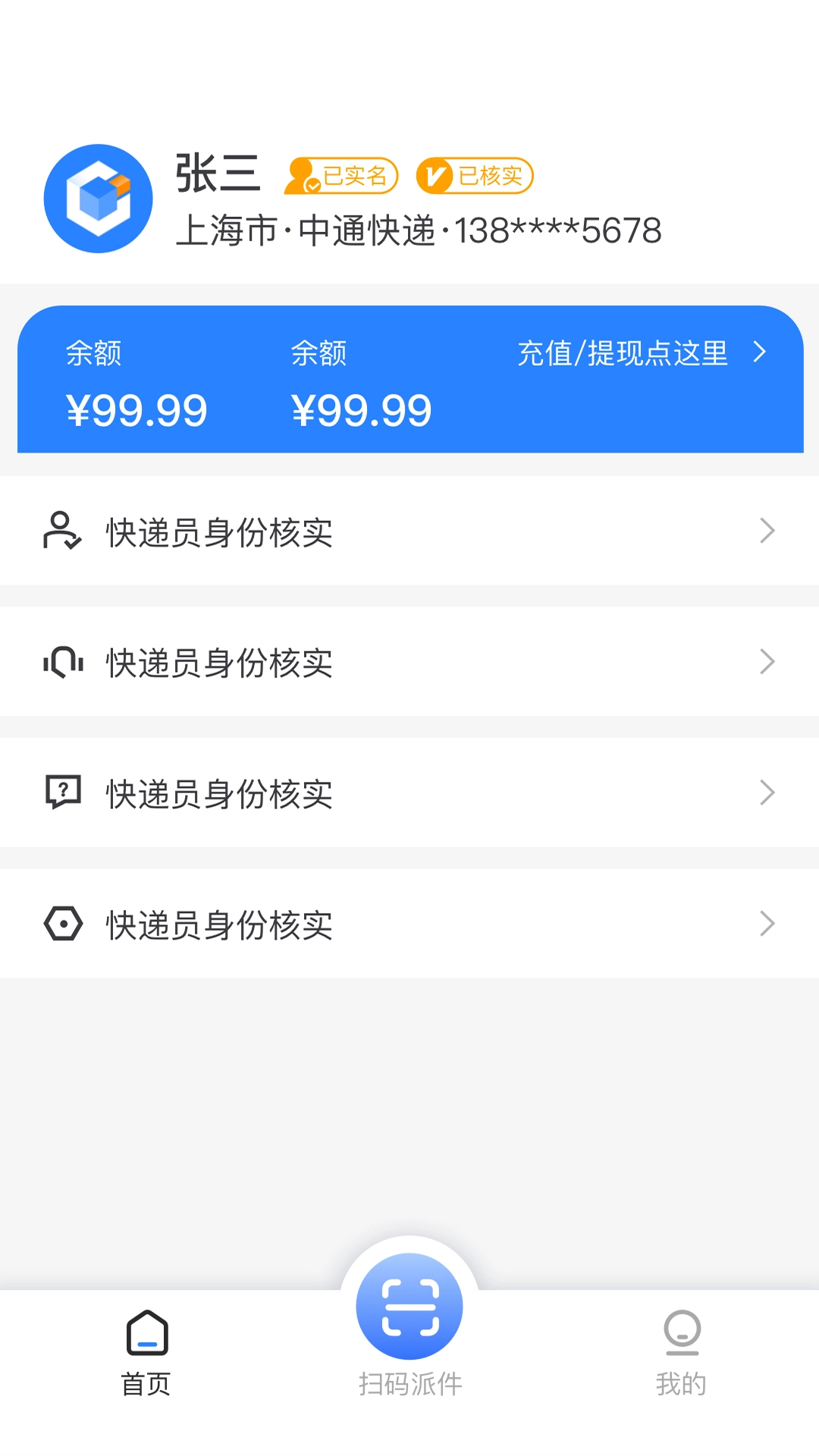819x1456 pixels.
Task: Switch to the 我的 tab
Action: point(682,1357)
